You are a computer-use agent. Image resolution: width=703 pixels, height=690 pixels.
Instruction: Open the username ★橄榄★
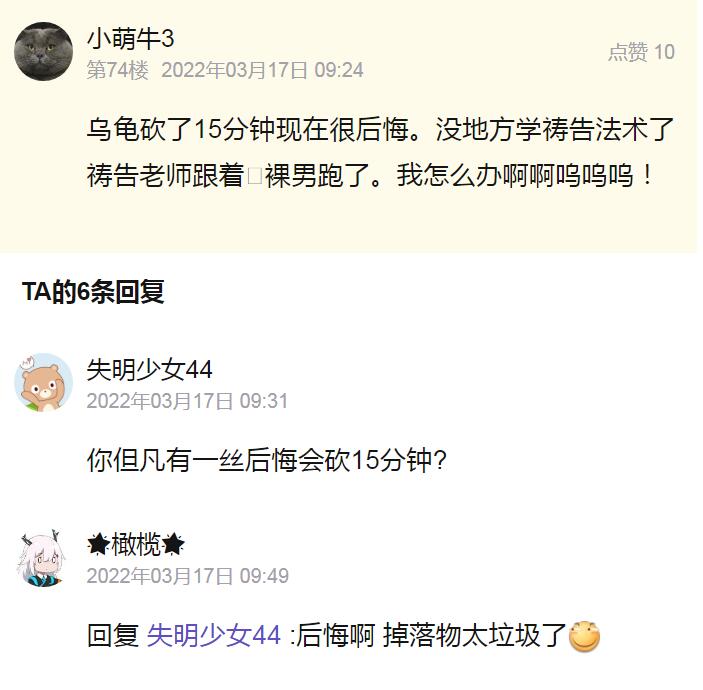tap(136, 545)
